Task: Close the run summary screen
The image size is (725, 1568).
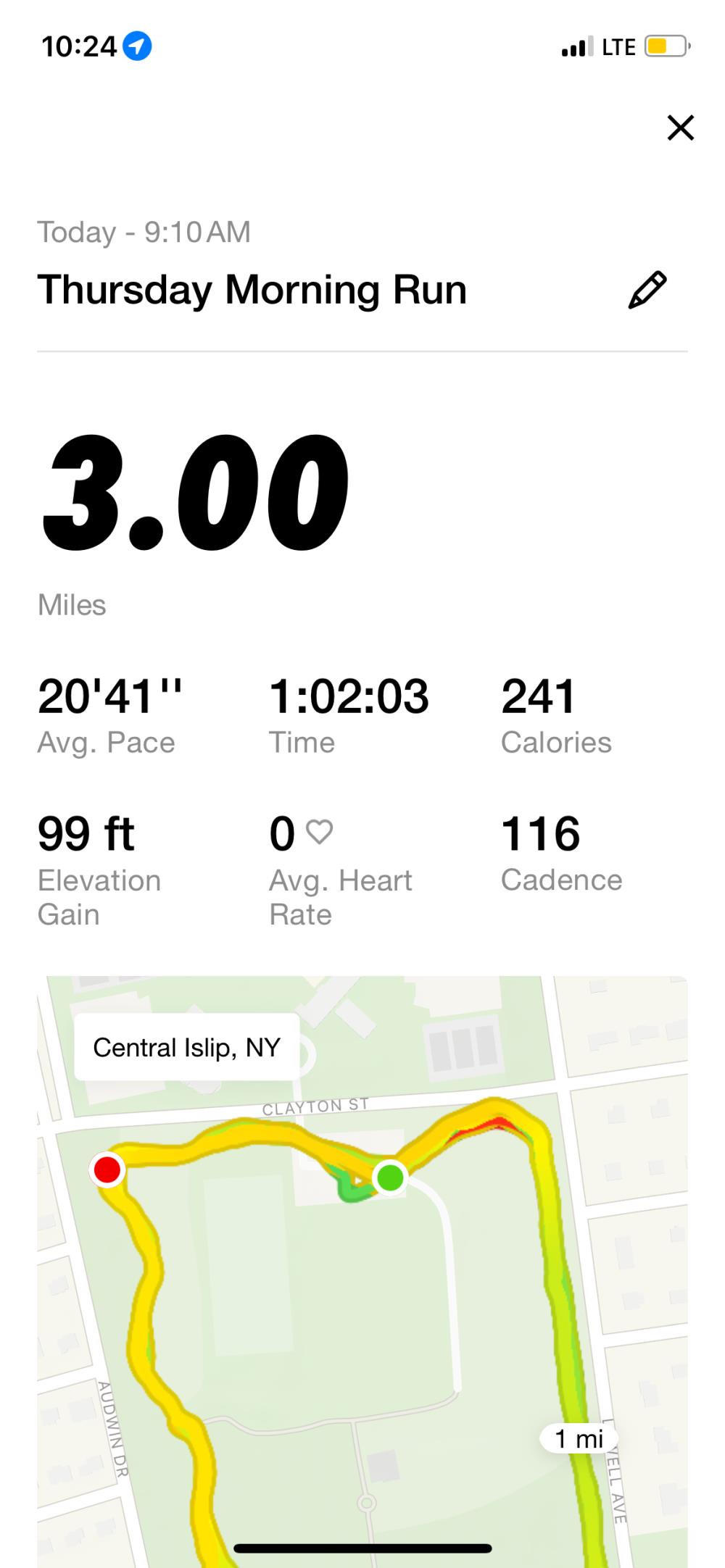Action: [x=680, y=128]
